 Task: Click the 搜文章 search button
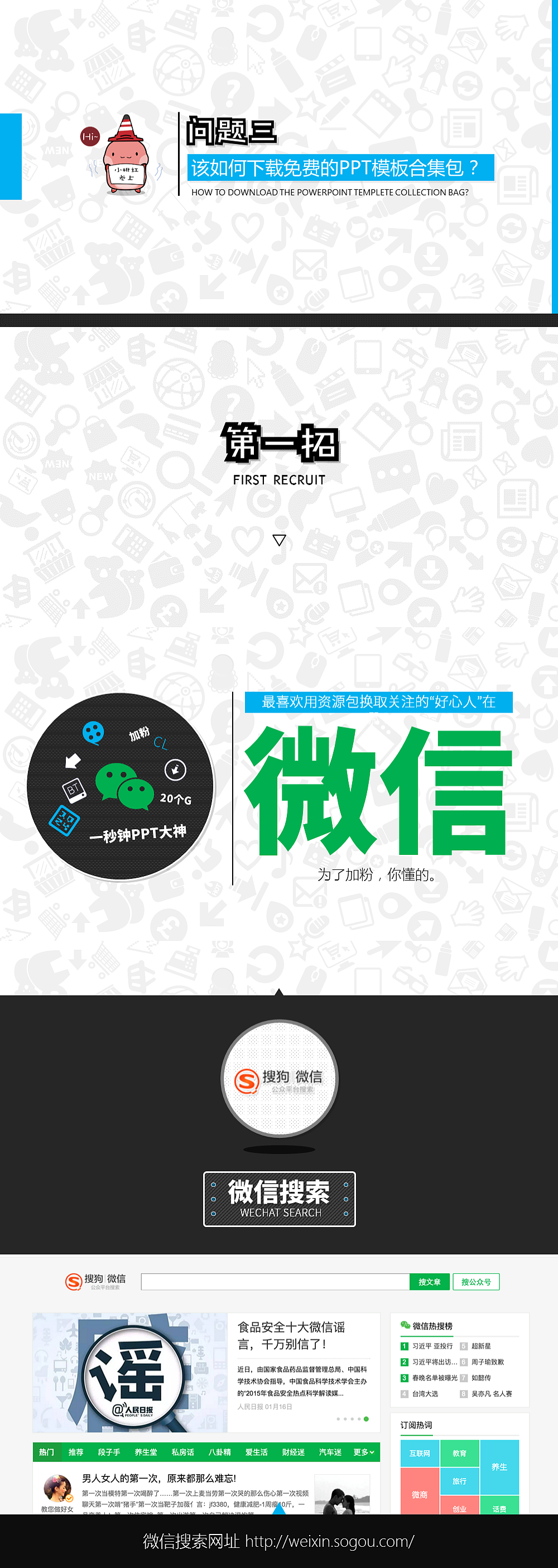tap(430, 1282)
